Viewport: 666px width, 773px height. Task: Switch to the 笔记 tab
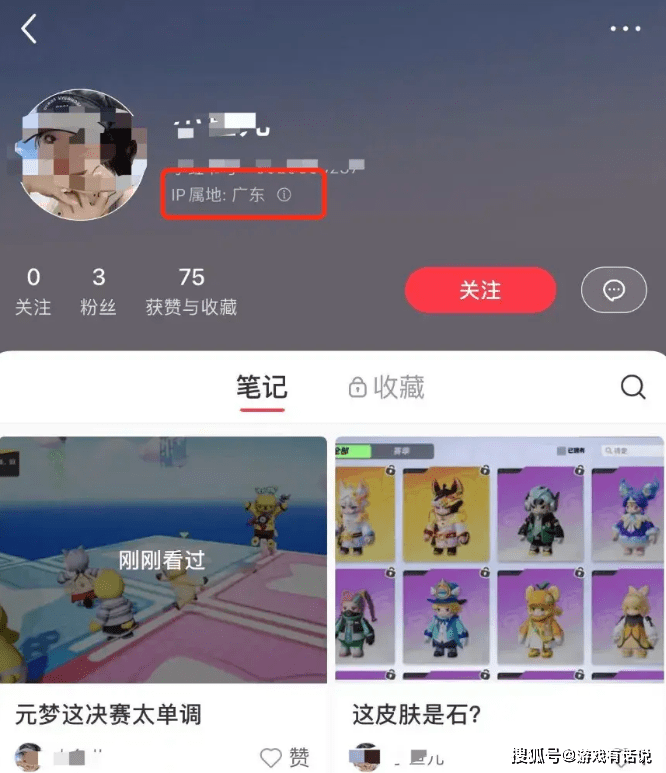click(261, 386)
